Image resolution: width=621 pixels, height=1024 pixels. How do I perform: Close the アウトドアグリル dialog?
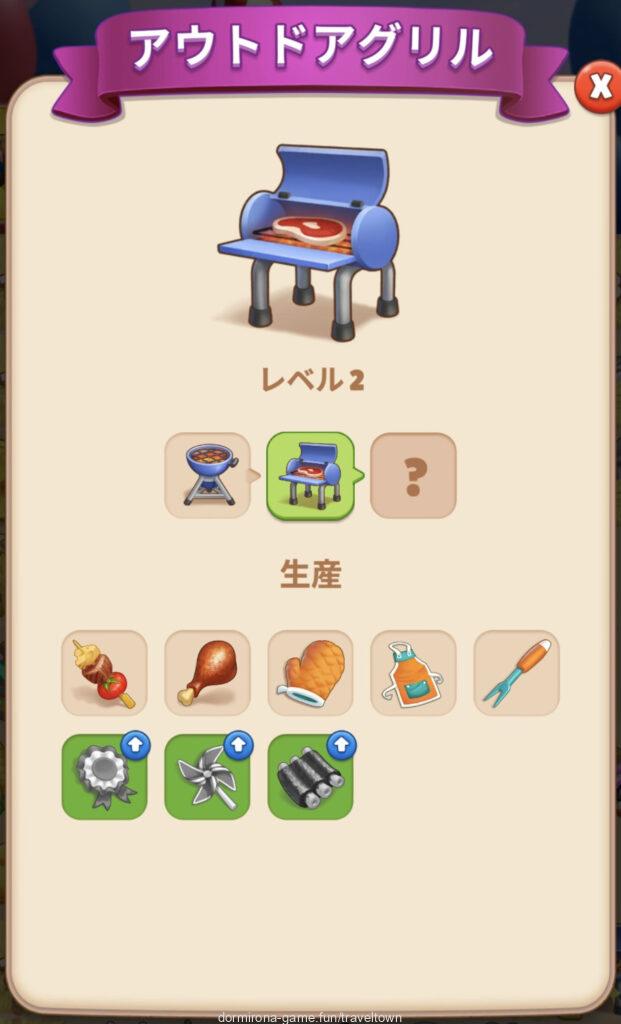click(x=599, y=88)
